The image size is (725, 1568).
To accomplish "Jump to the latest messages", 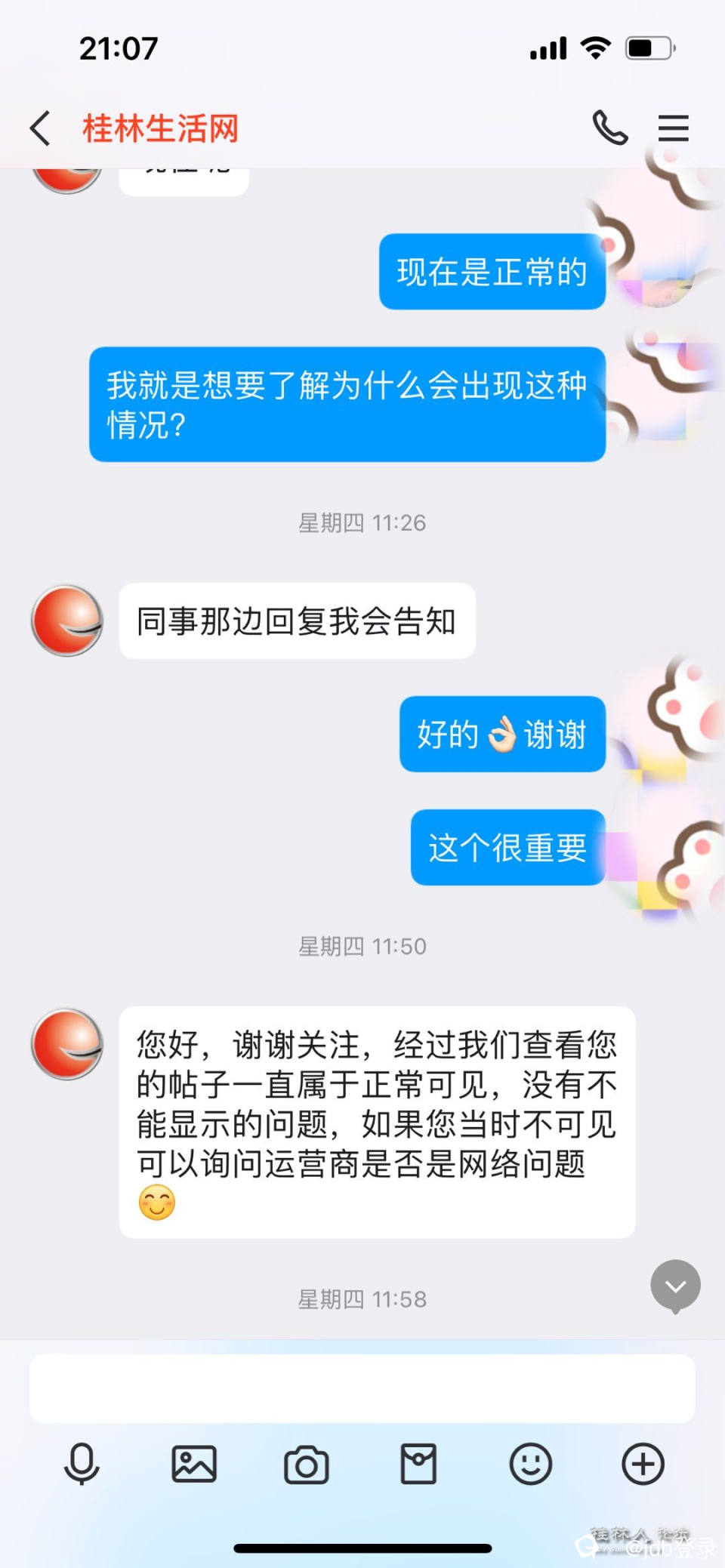I will point(675,1286).
